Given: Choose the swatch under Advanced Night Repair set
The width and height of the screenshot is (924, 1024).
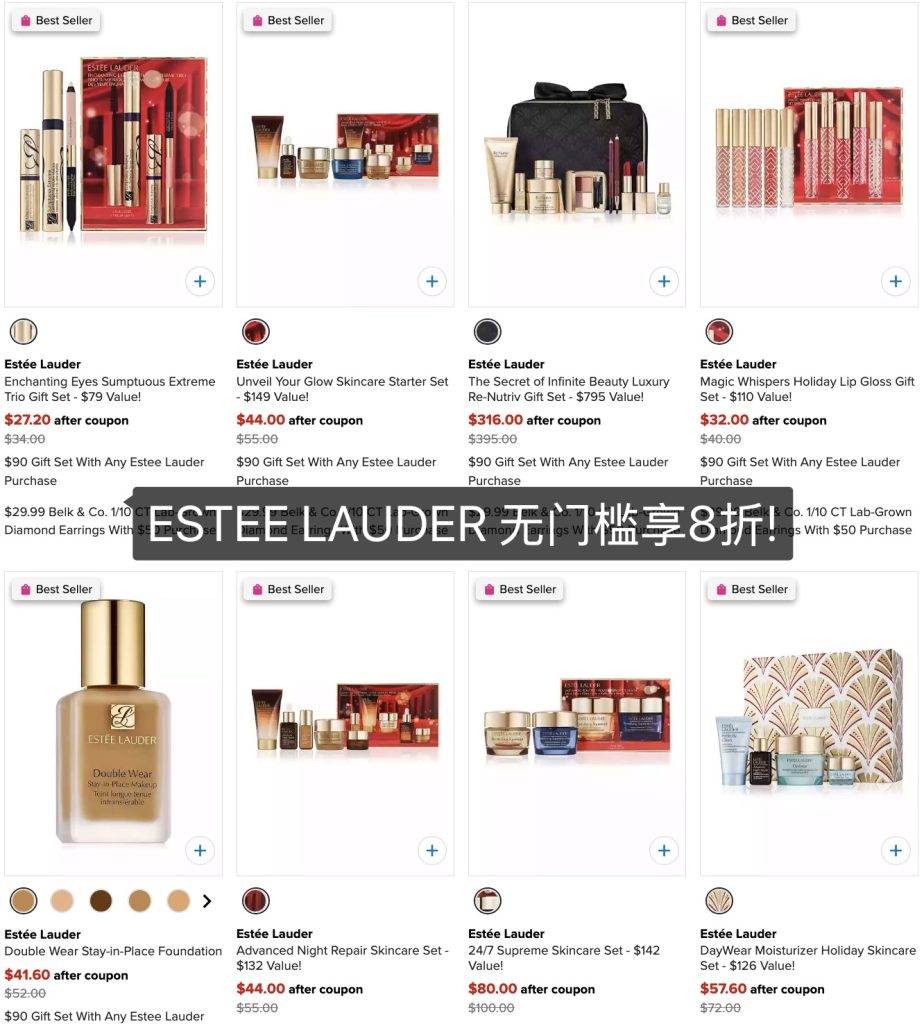Looking at the screenshot, I should point(255,901).
